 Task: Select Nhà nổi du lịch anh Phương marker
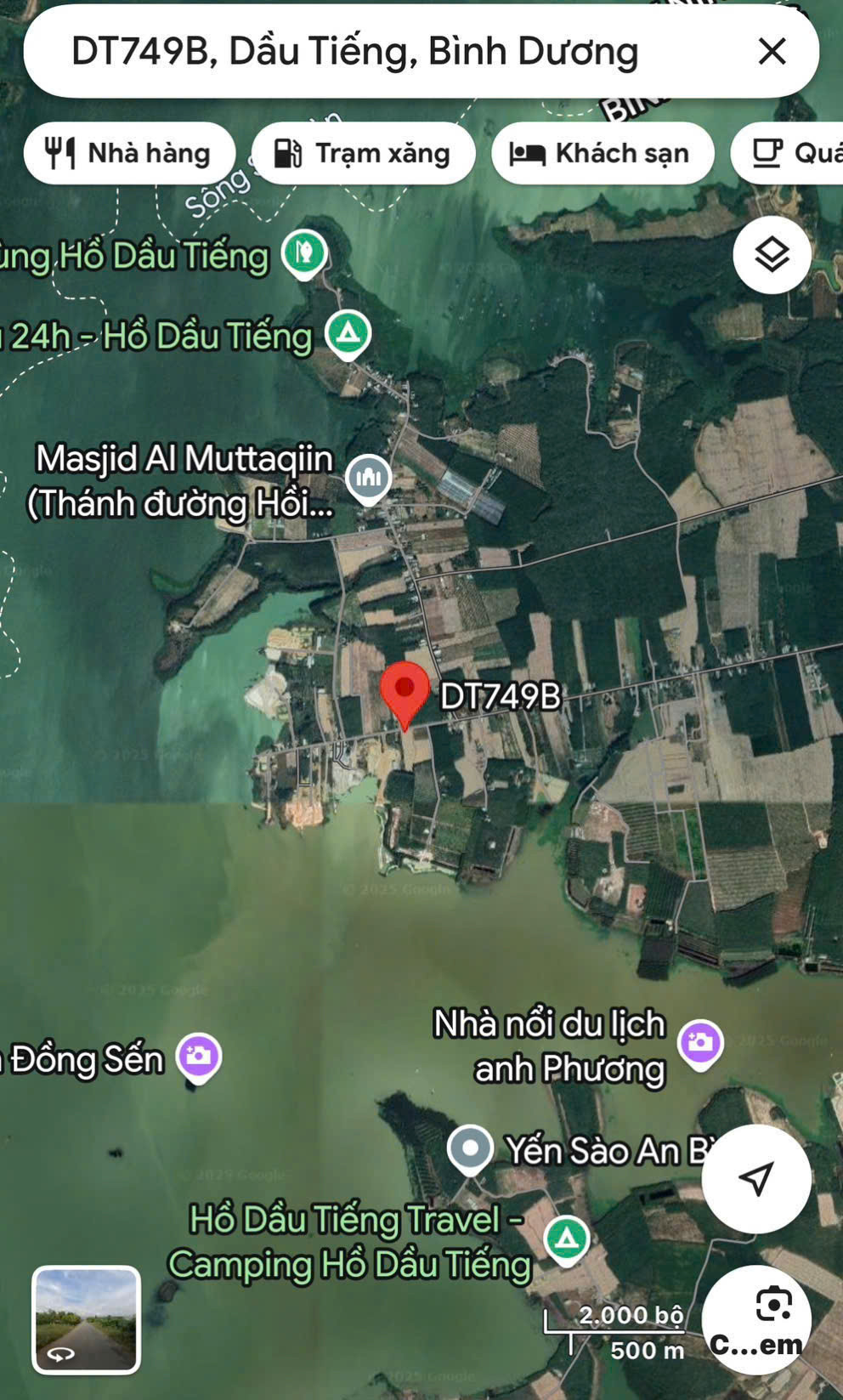click(x=700, y=1043)
